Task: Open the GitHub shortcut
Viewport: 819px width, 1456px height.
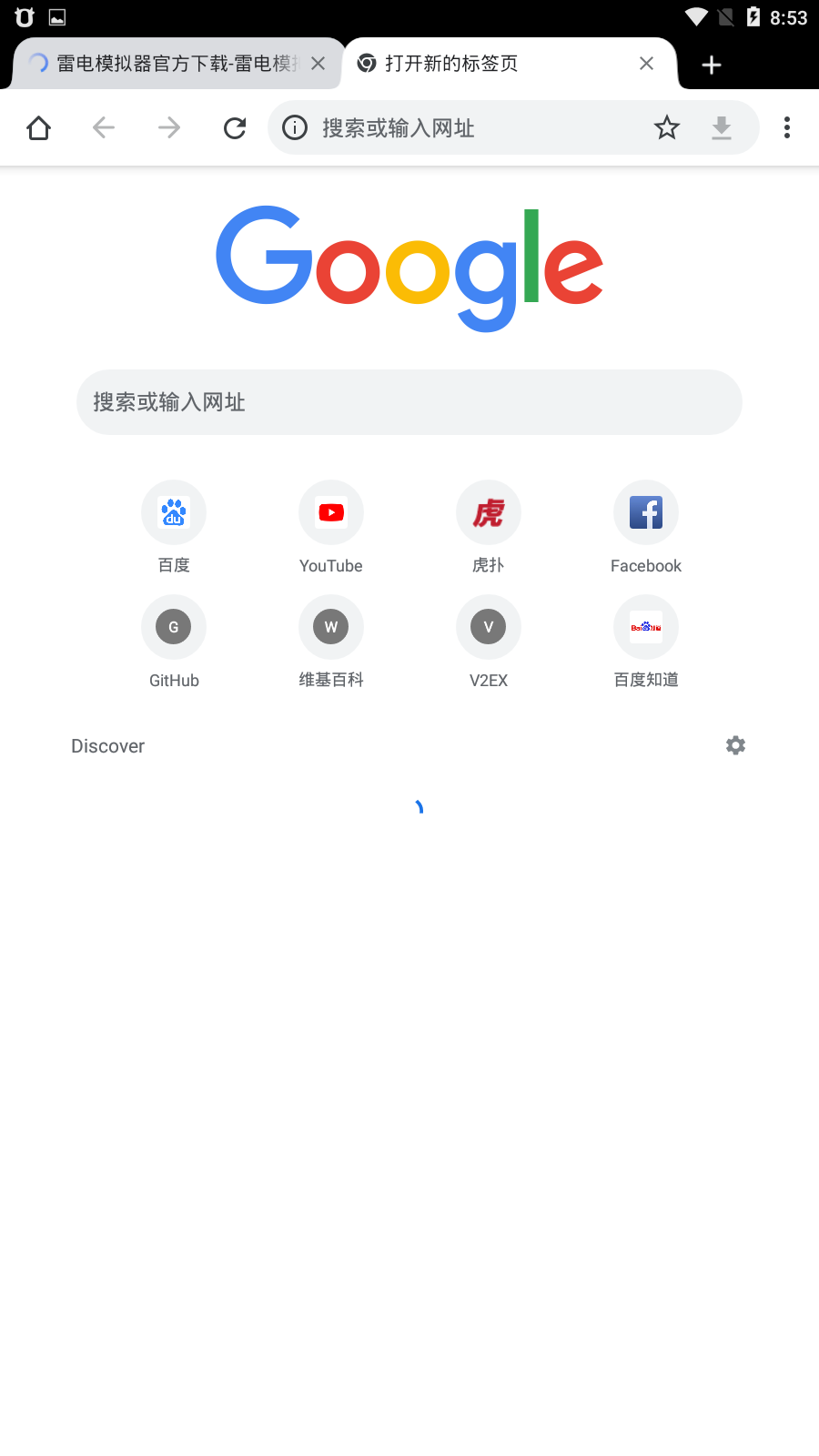Action: 174,628
